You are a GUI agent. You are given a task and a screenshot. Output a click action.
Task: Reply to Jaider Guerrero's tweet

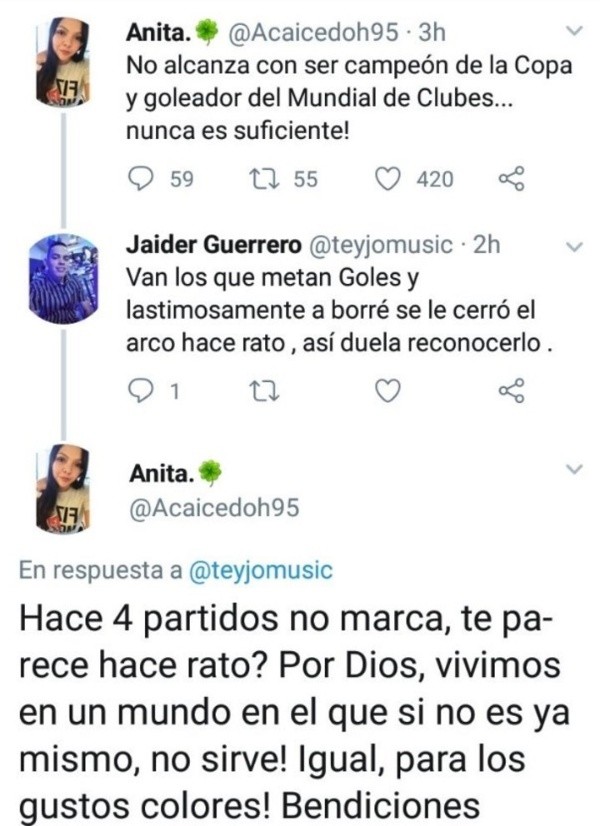(x=142, y=393)
